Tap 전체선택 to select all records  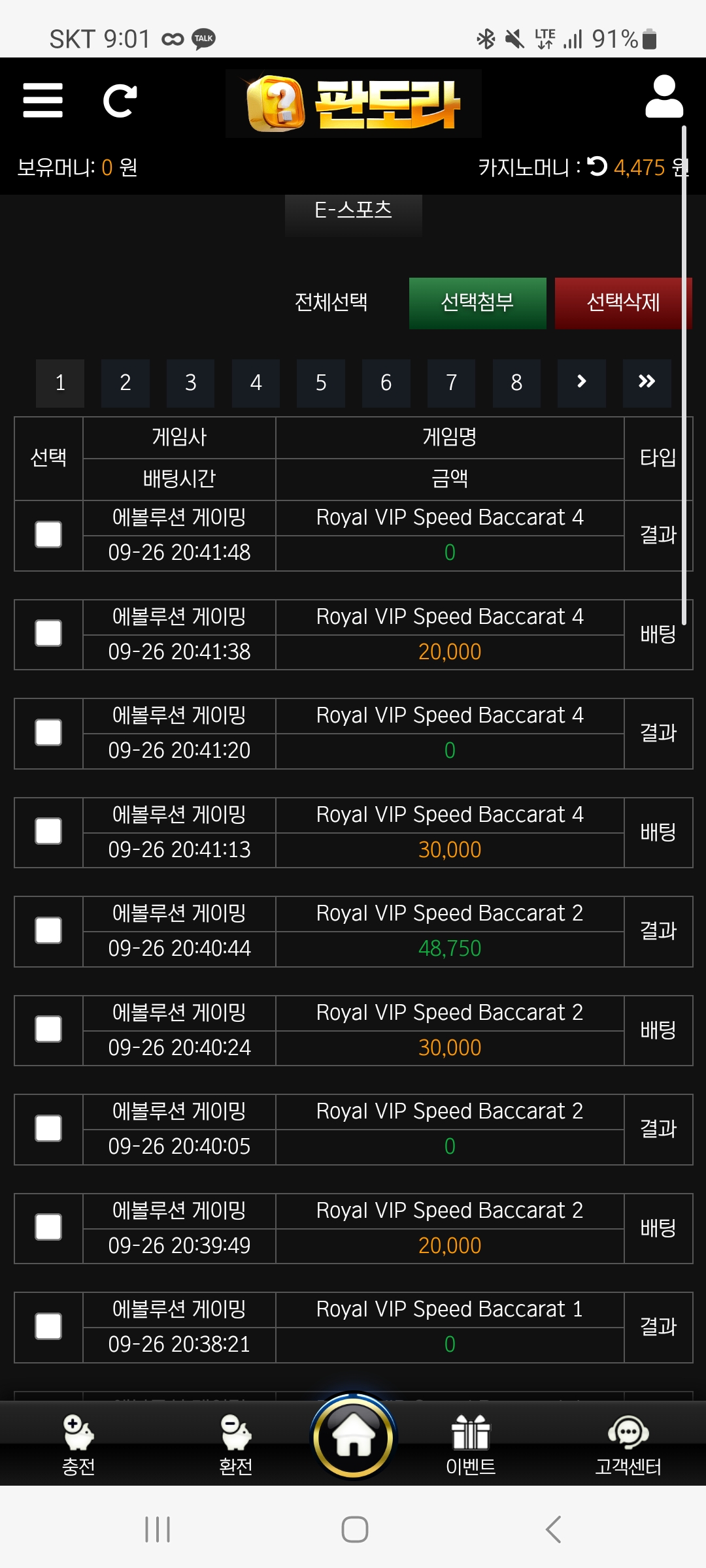click(331, 302)
